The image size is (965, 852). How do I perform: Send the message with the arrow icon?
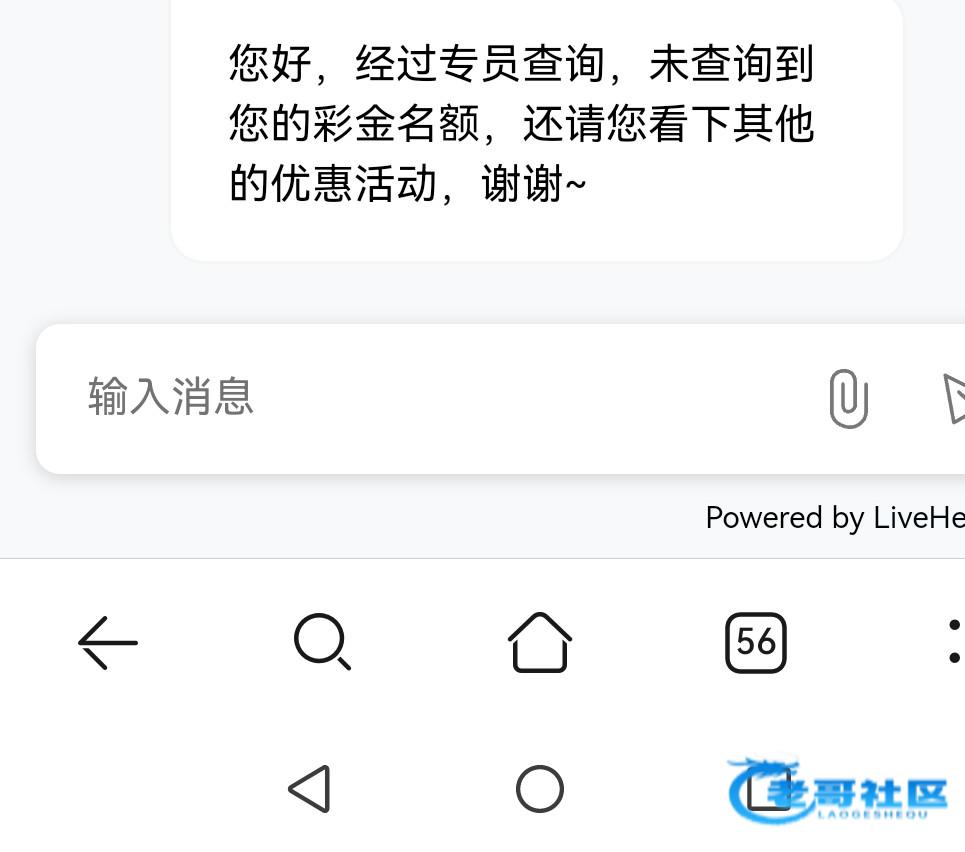[953, 398]
